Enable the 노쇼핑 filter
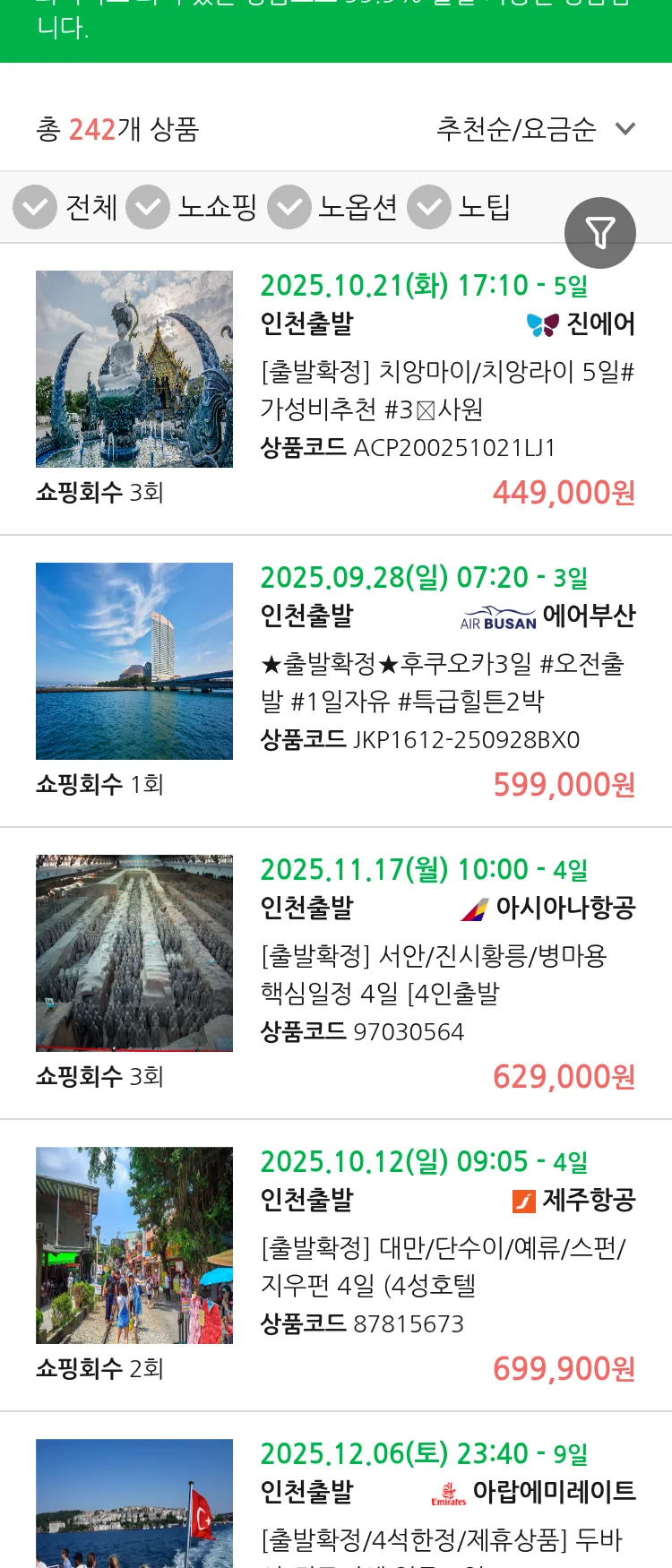Viewport: 672px width, 1568px height. pos(148,207)
